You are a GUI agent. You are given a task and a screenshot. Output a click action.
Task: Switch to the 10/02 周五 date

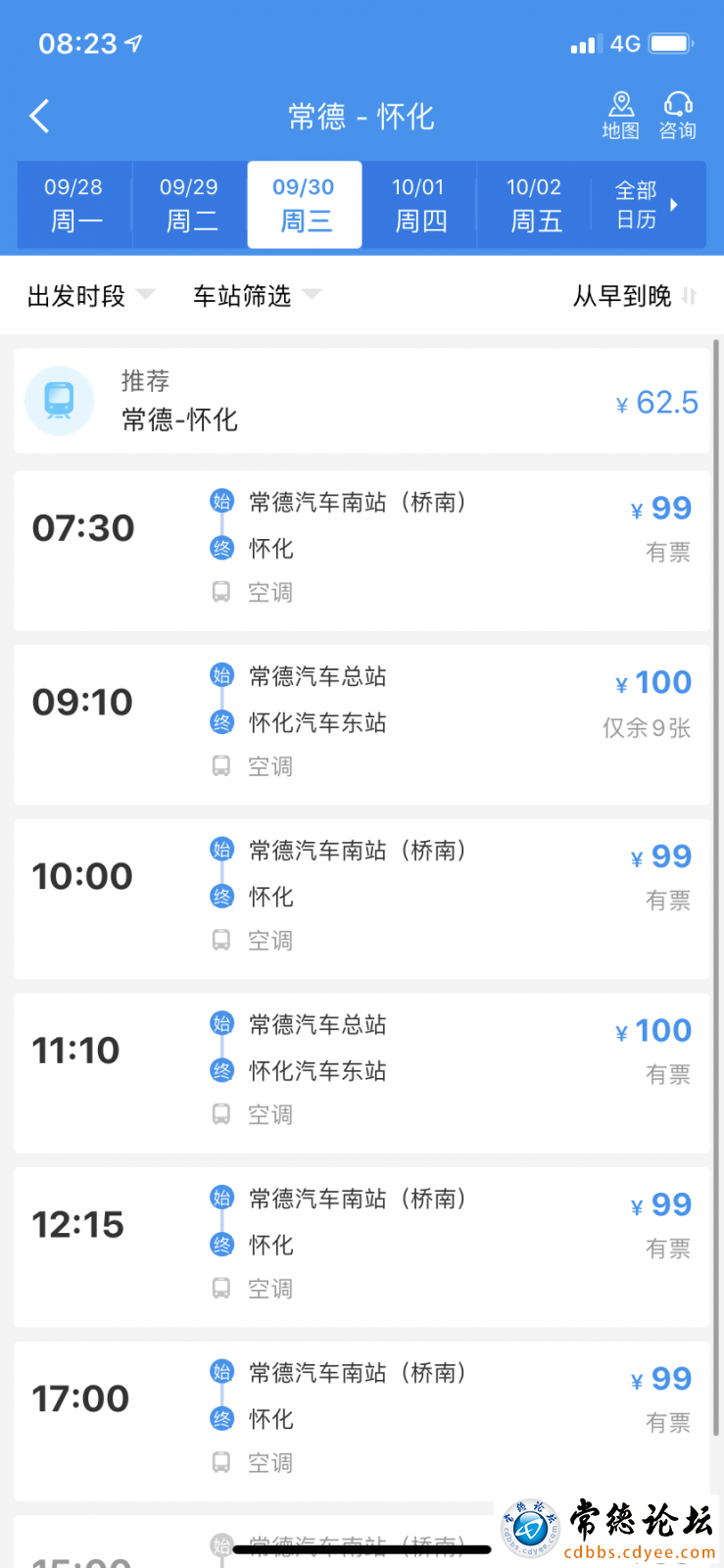click(x=534, y=205)
